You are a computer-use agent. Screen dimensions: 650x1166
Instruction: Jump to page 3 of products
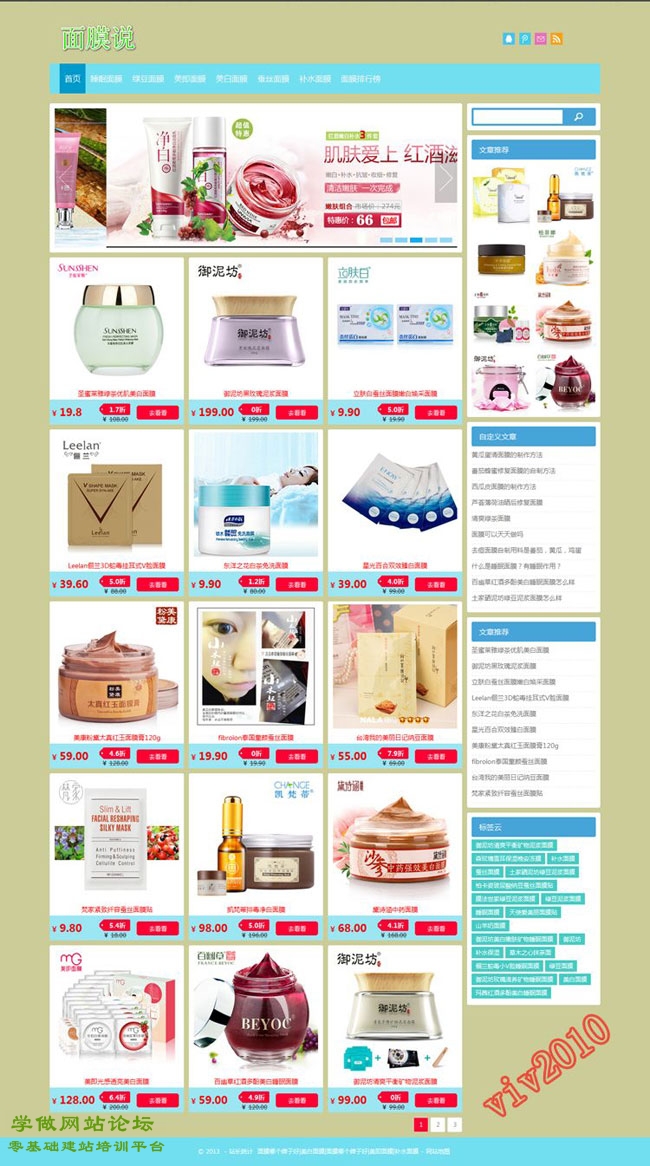coord(455,1125)
